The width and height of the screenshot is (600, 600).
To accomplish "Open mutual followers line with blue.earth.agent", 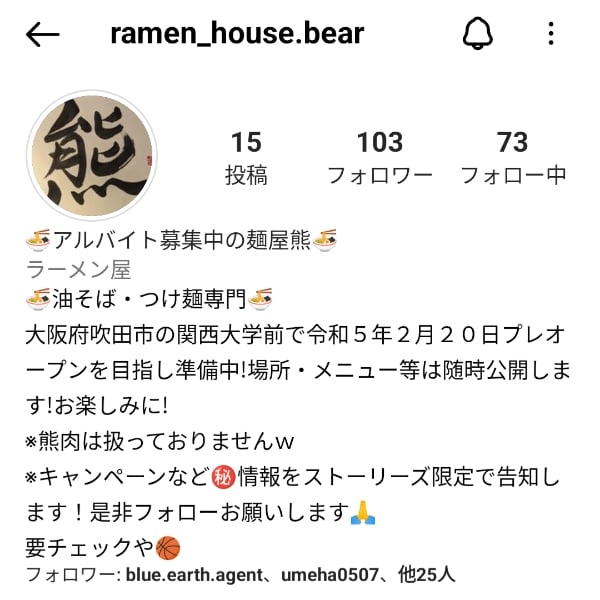I will pos(240,576).
